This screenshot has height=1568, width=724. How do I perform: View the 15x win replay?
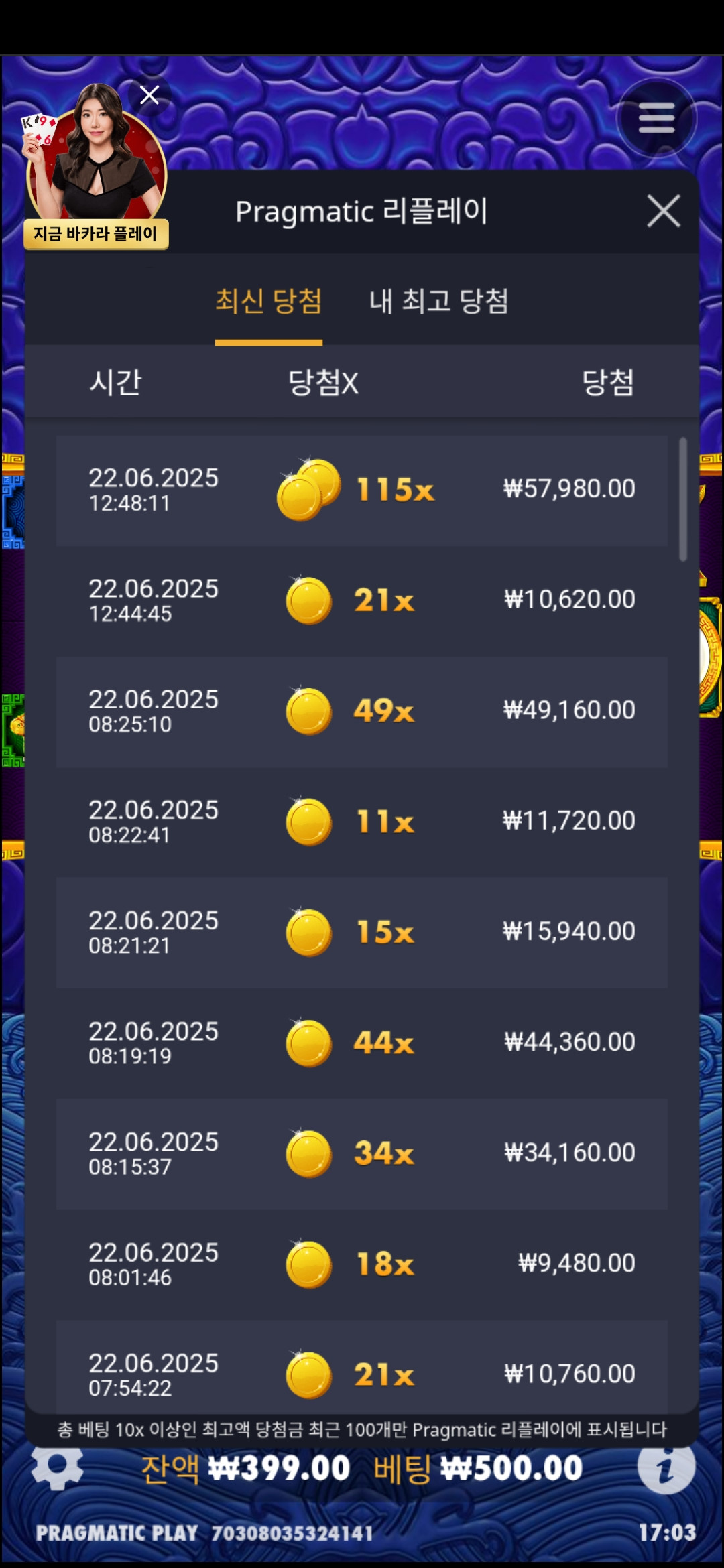[x=362, y=933]
